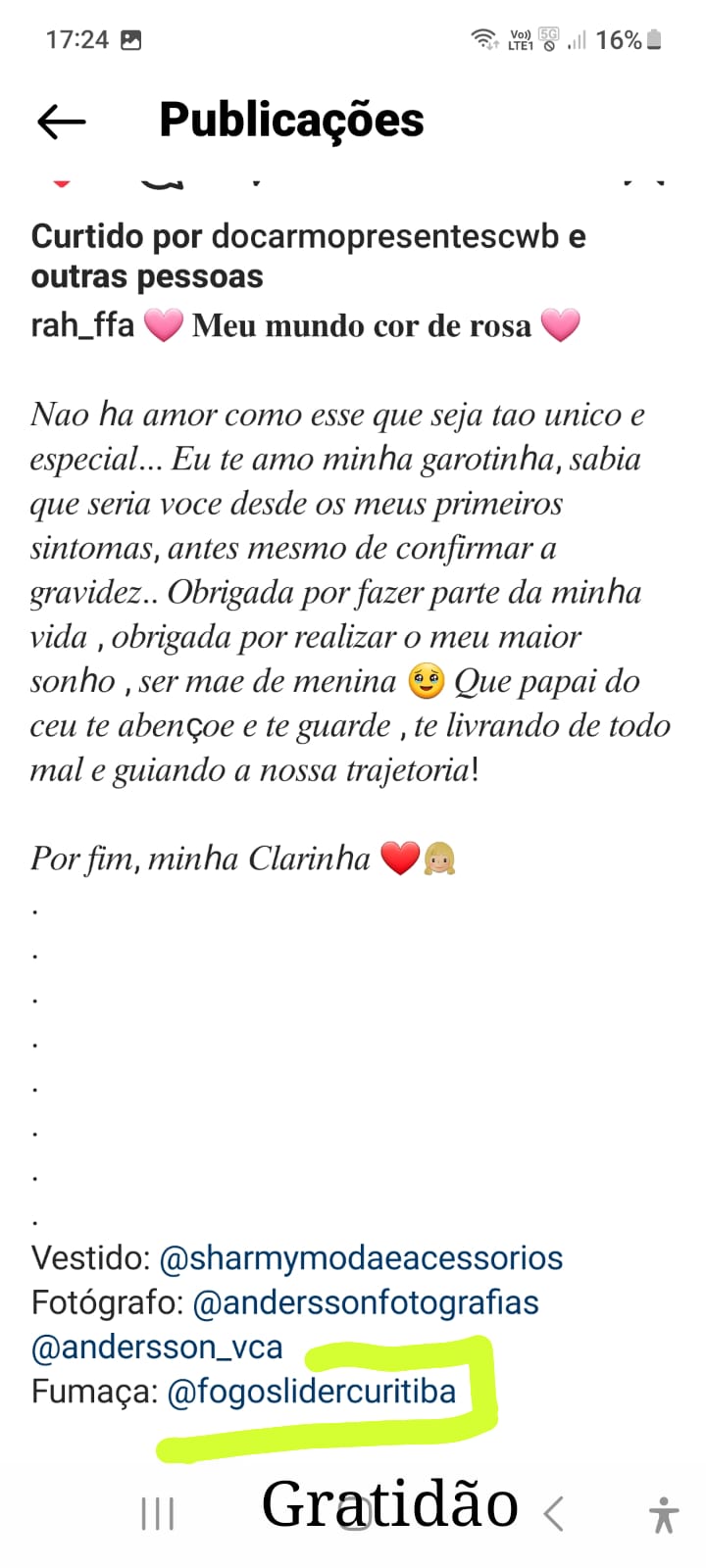
Task: Open the @andersson_vca mention
Action: click(x=157, y=1347)
